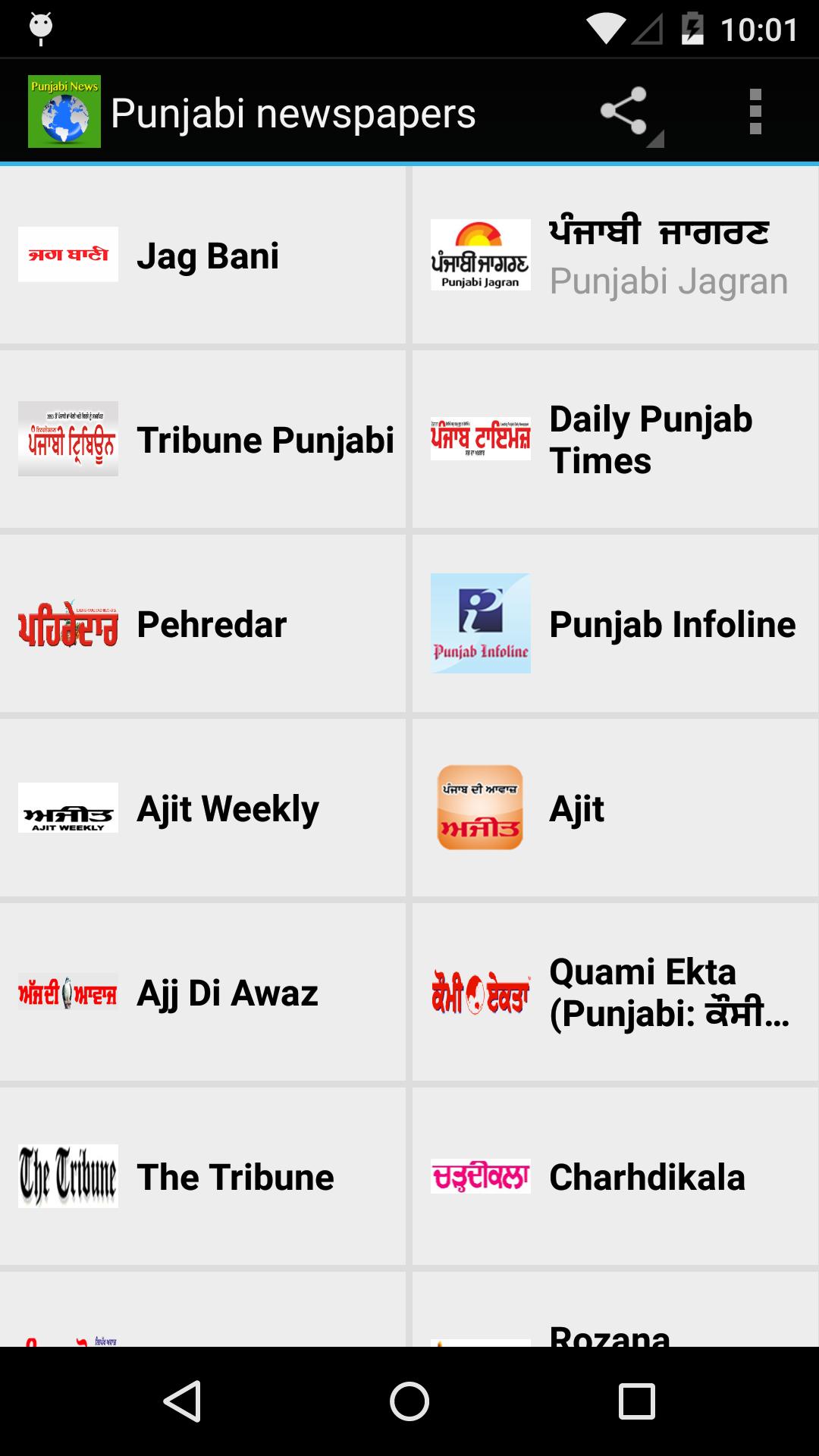The image size is (819, 1456).
Task: Select Tribune Punjabi
Action: point(203,440)
